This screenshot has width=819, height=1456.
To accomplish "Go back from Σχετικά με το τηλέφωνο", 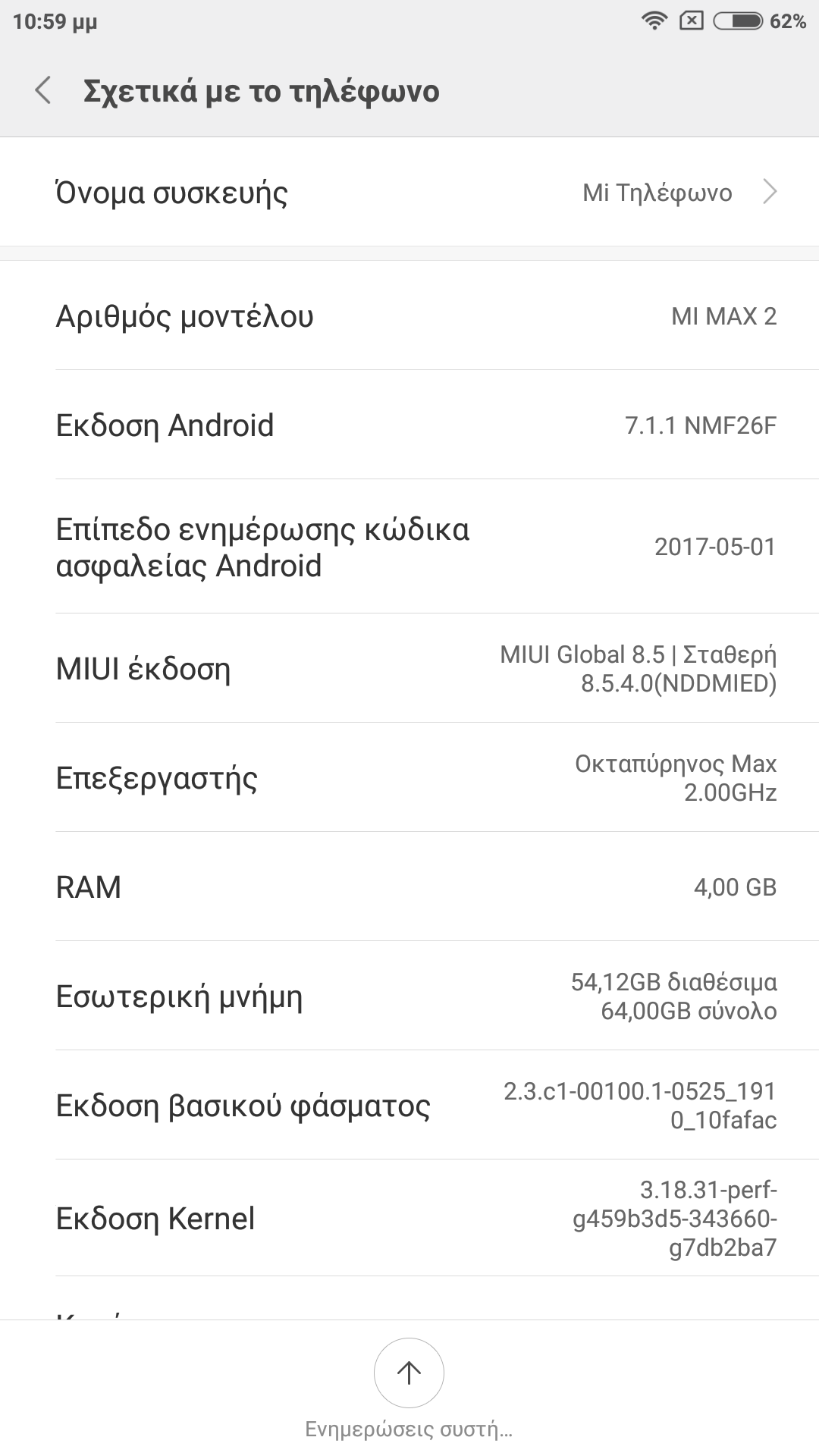I will pos(44,90).
